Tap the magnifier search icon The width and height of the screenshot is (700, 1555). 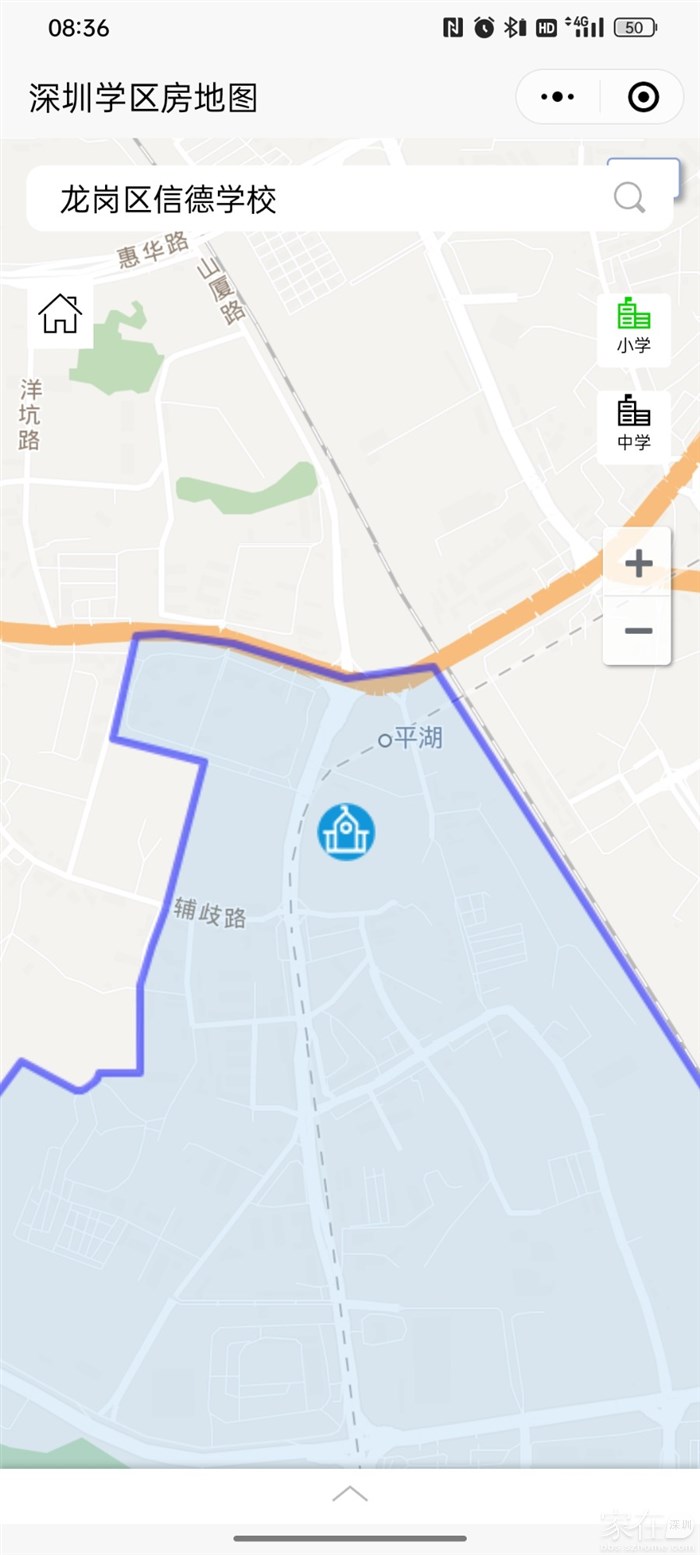coord(629,198)
